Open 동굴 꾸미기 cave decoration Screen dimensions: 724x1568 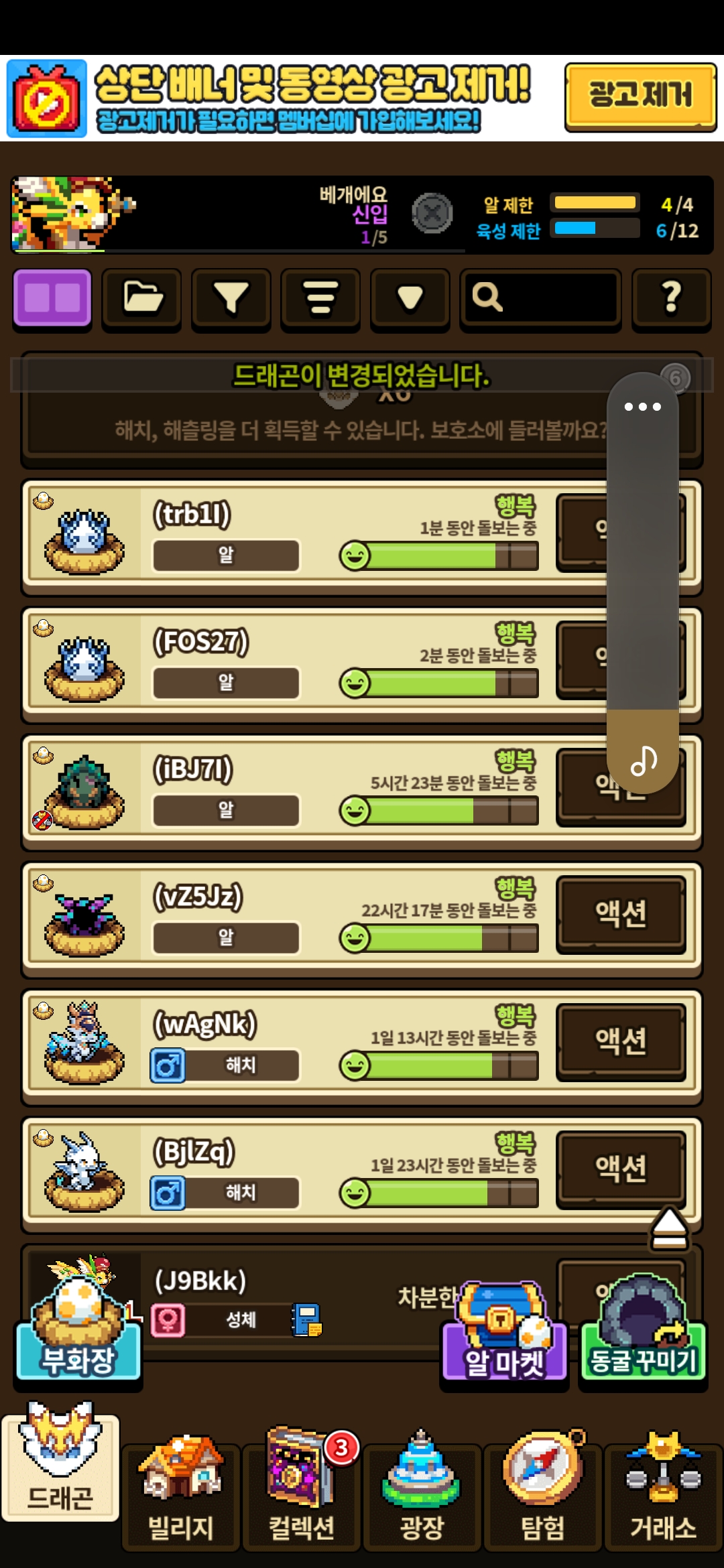tap(643, 1333)
